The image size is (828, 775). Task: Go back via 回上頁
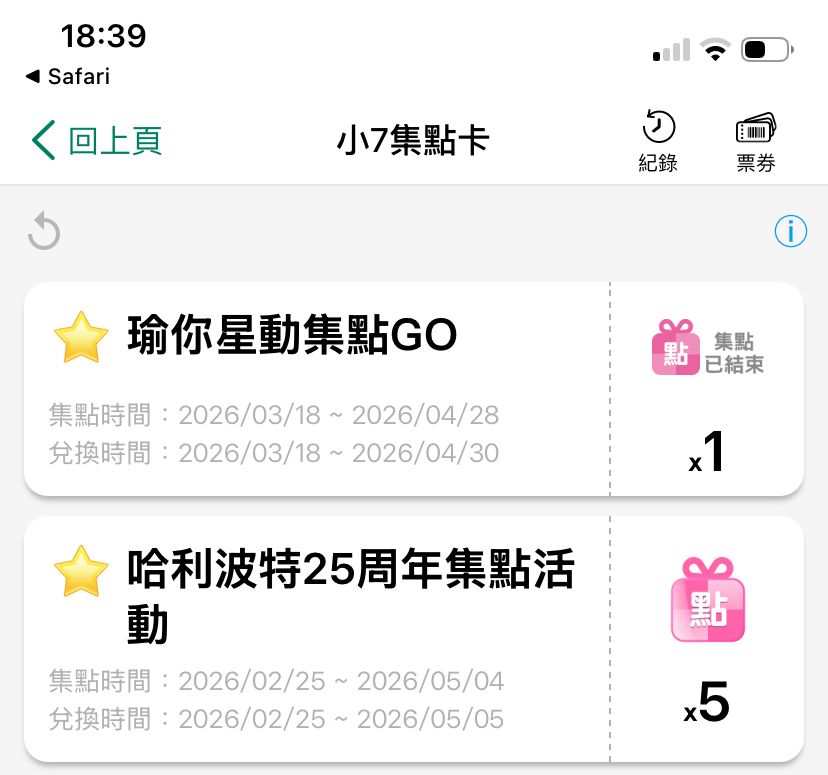click(97, 141)
